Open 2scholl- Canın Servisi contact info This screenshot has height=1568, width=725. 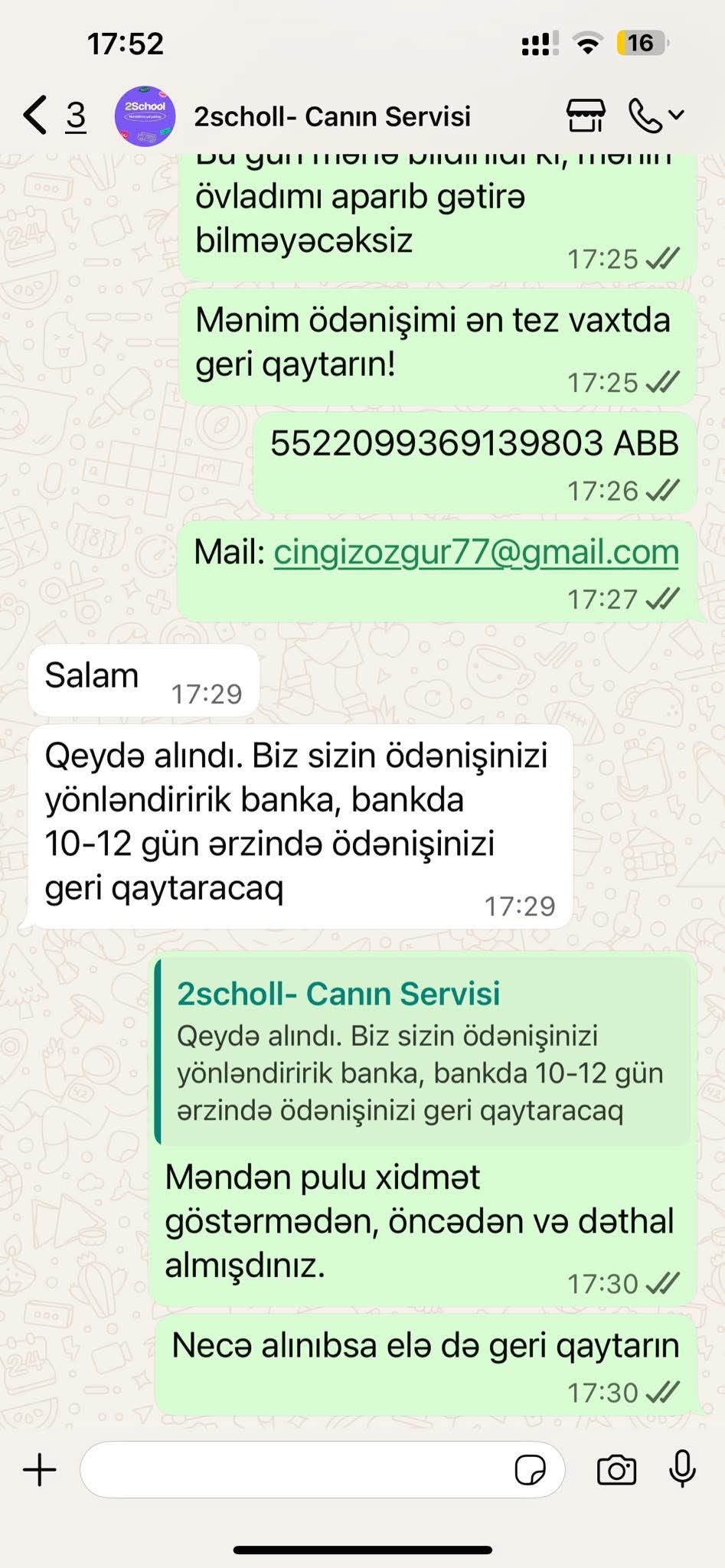pyautogui.click(x=331, y=116)
